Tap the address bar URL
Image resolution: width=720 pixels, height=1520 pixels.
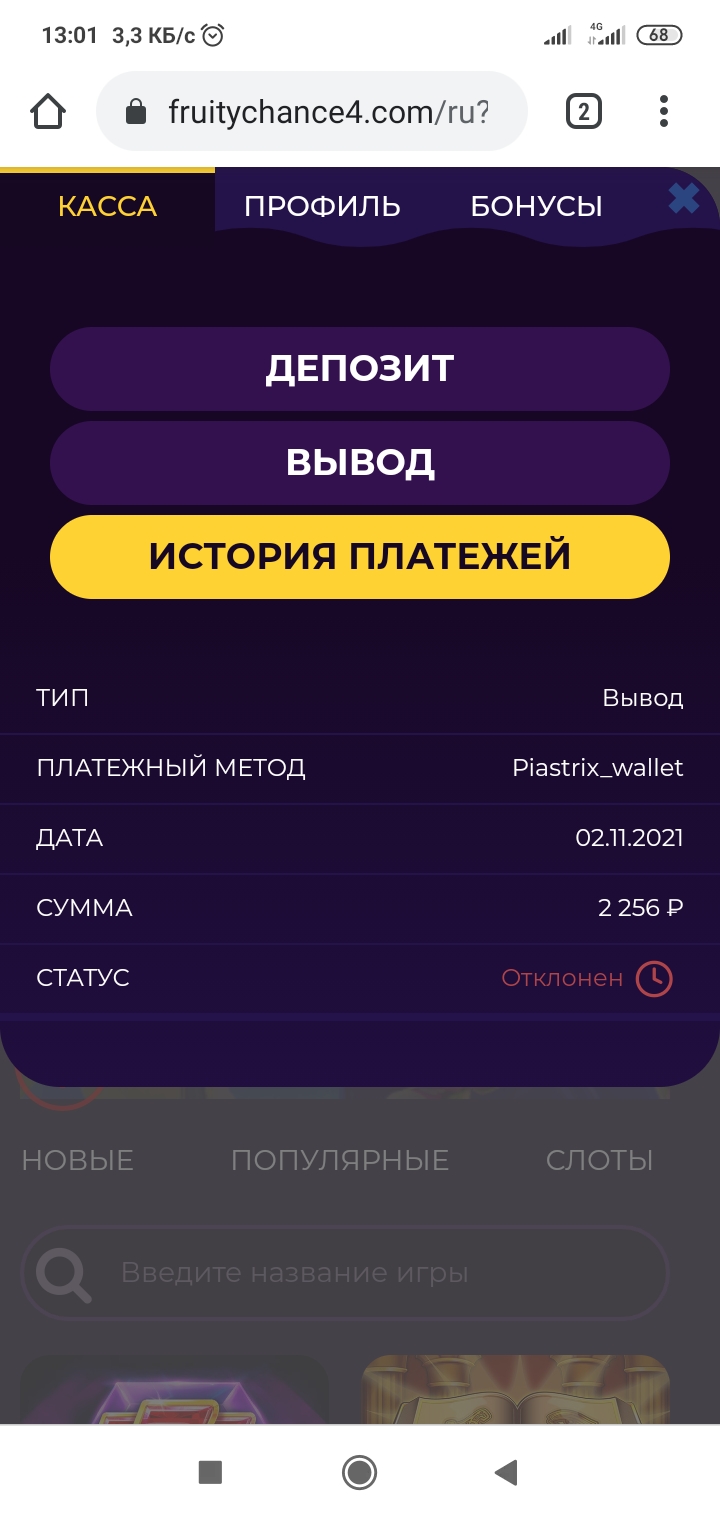click(x=328, y=112)
